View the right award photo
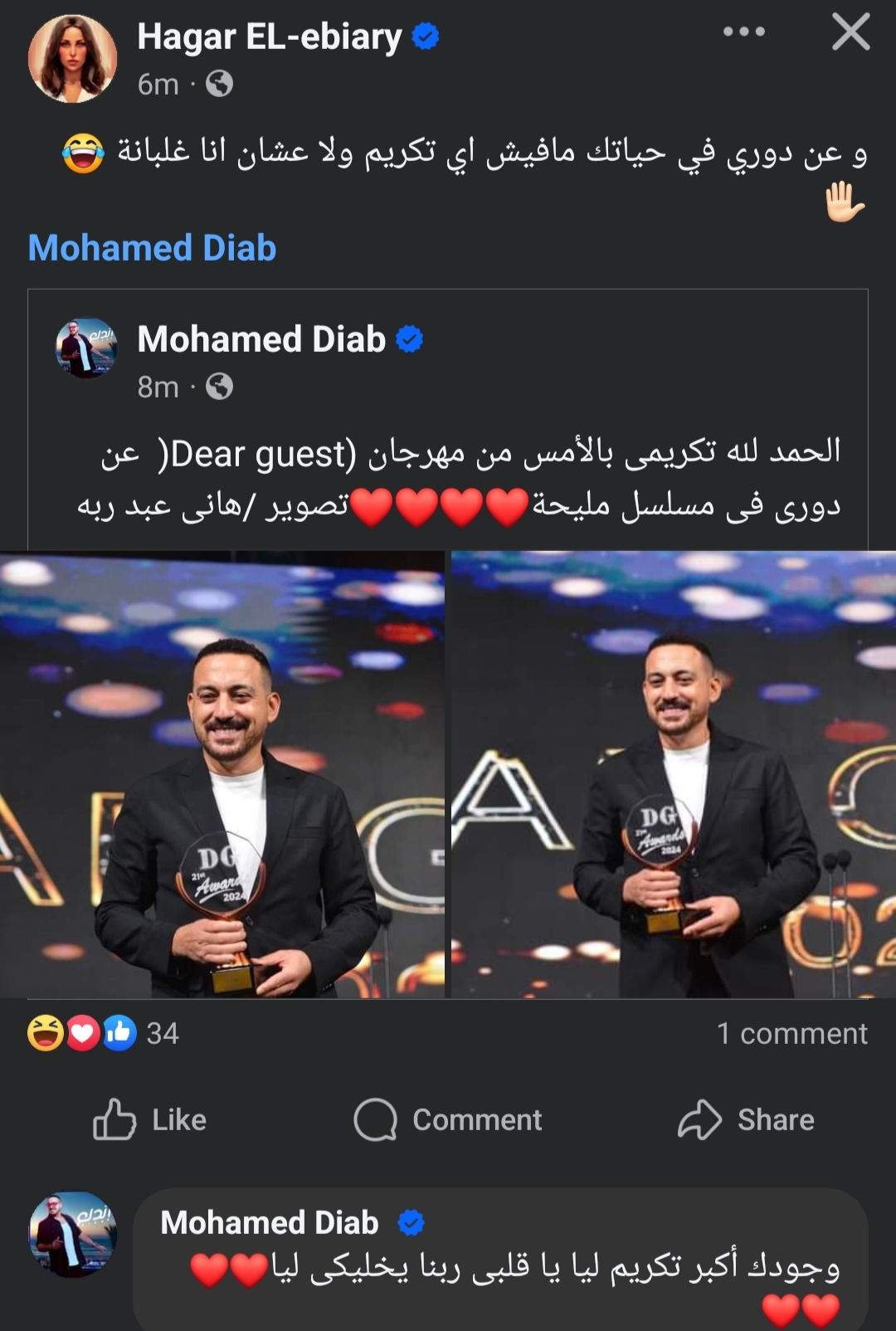The image size is (896, 1331). (x=673, y=773)
